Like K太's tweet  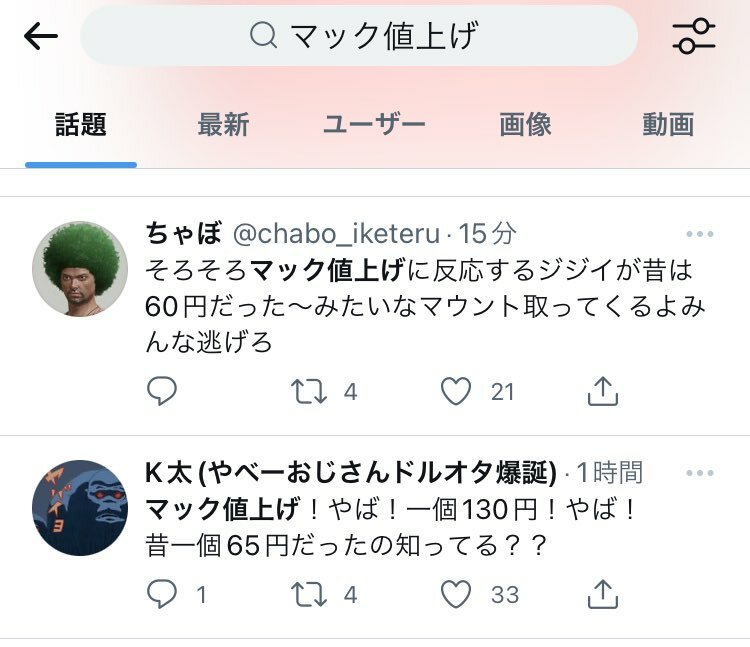(456, 595)
